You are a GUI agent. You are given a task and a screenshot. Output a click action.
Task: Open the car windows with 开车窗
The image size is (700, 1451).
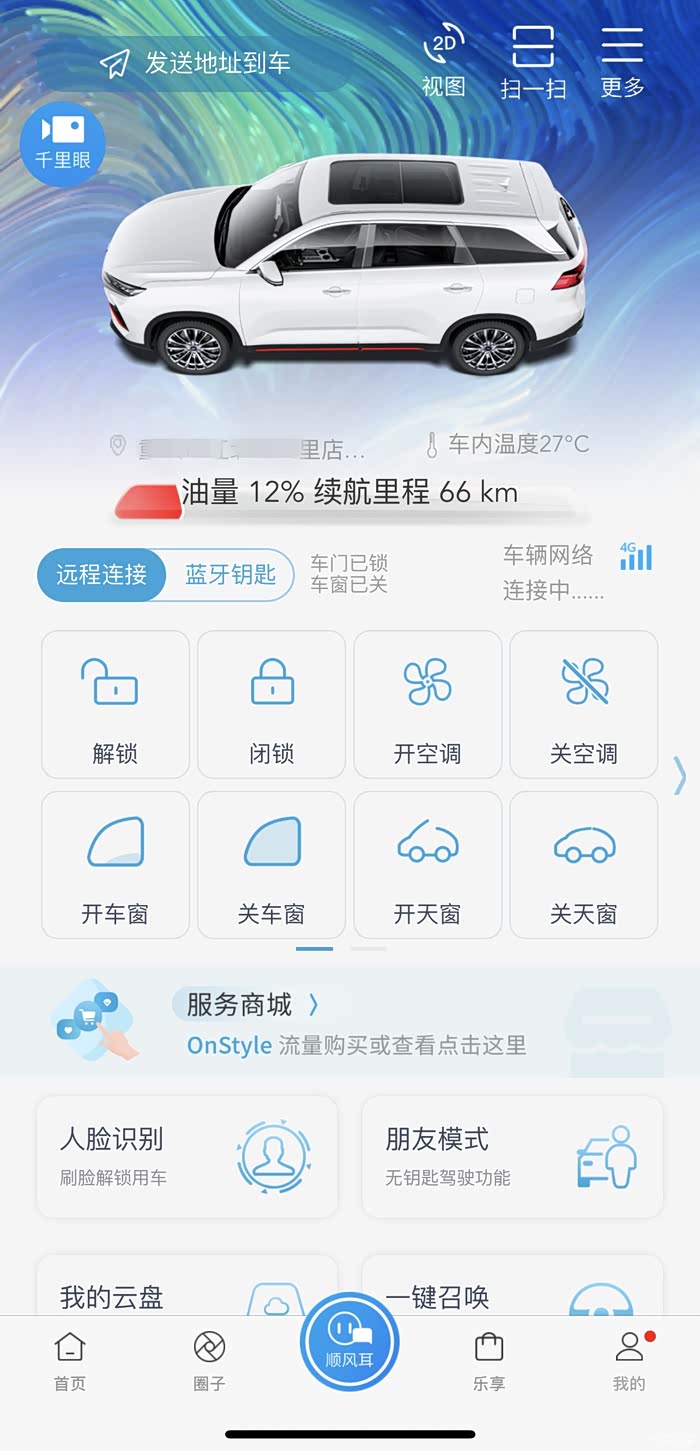coord(115,864)
